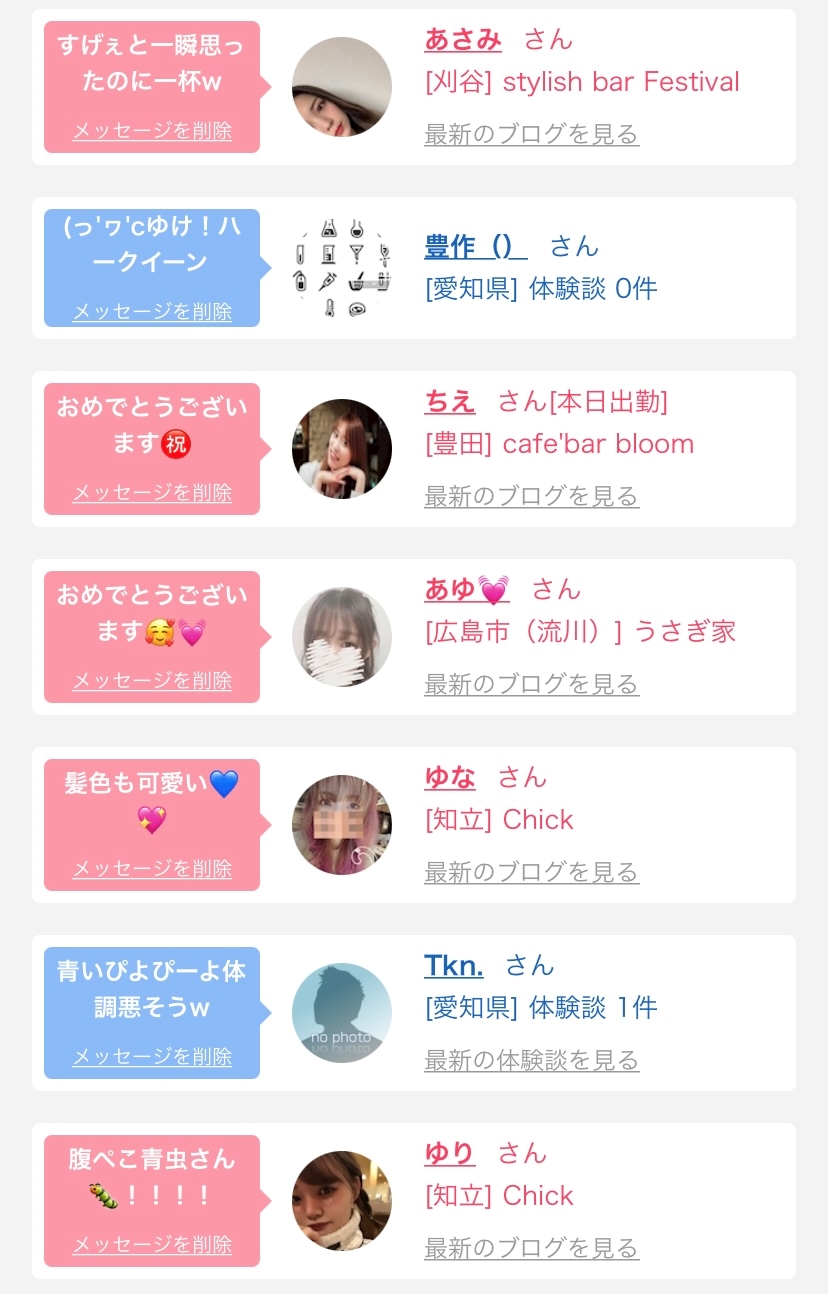Image resolution: width=828 pixels, height=1294 pixels.
Task: View ゆり's latest blog
Action: pyautogui.click(x=531, y=1248)
